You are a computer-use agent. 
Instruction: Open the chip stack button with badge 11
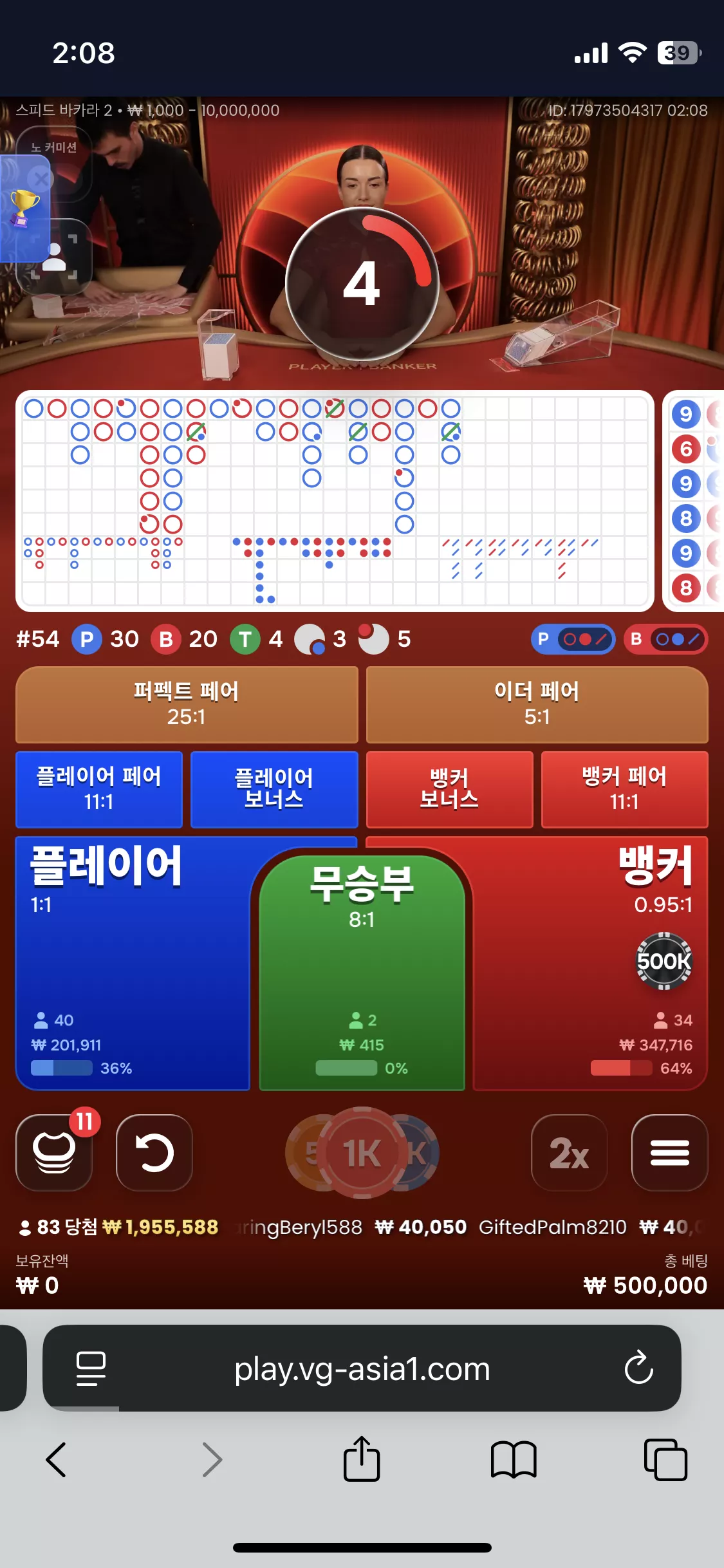click(54, 1152)
